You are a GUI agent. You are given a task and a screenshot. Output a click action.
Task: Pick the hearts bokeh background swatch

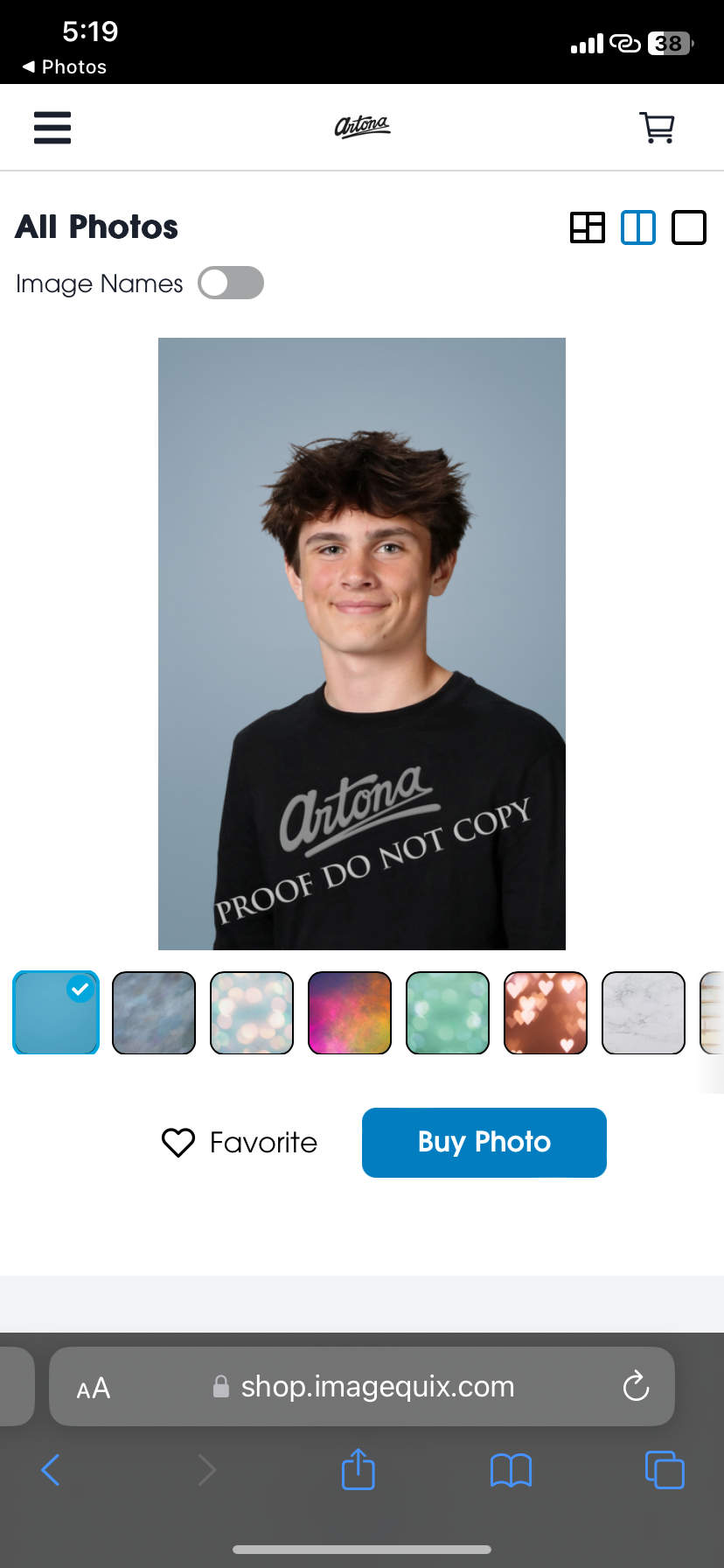[546, 1012]
